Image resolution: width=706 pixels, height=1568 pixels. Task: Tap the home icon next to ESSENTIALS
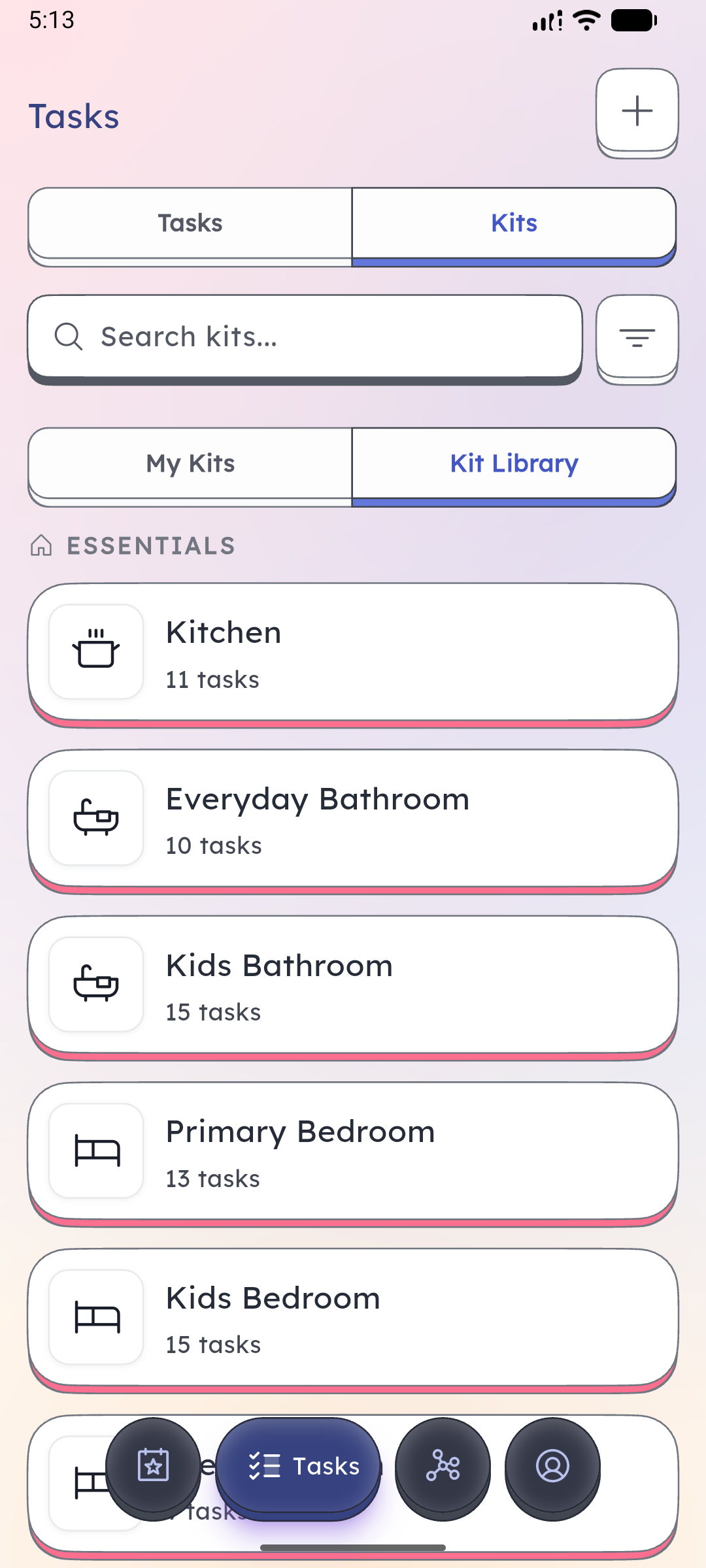tap(41, 546)
